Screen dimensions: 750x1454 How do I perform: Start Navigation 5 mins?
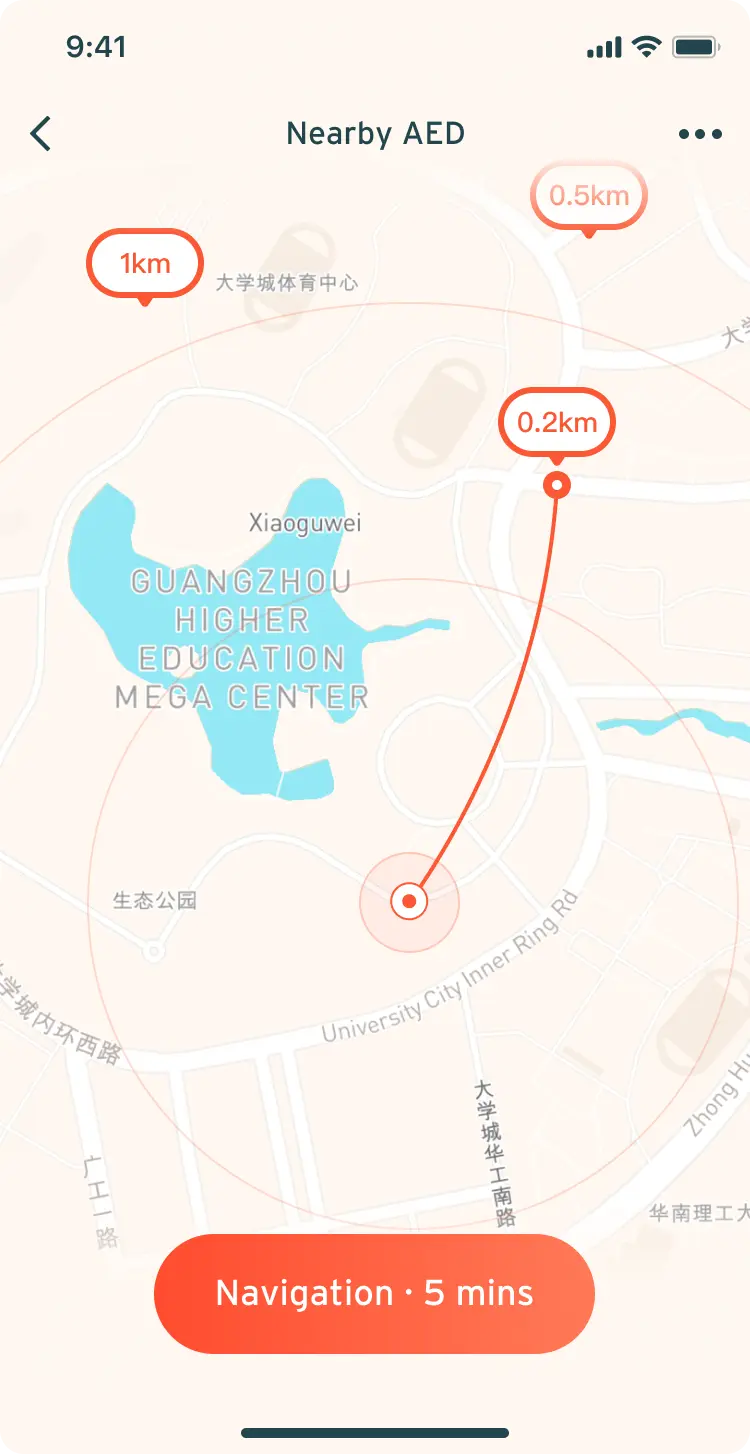[x=374, y=1293]
